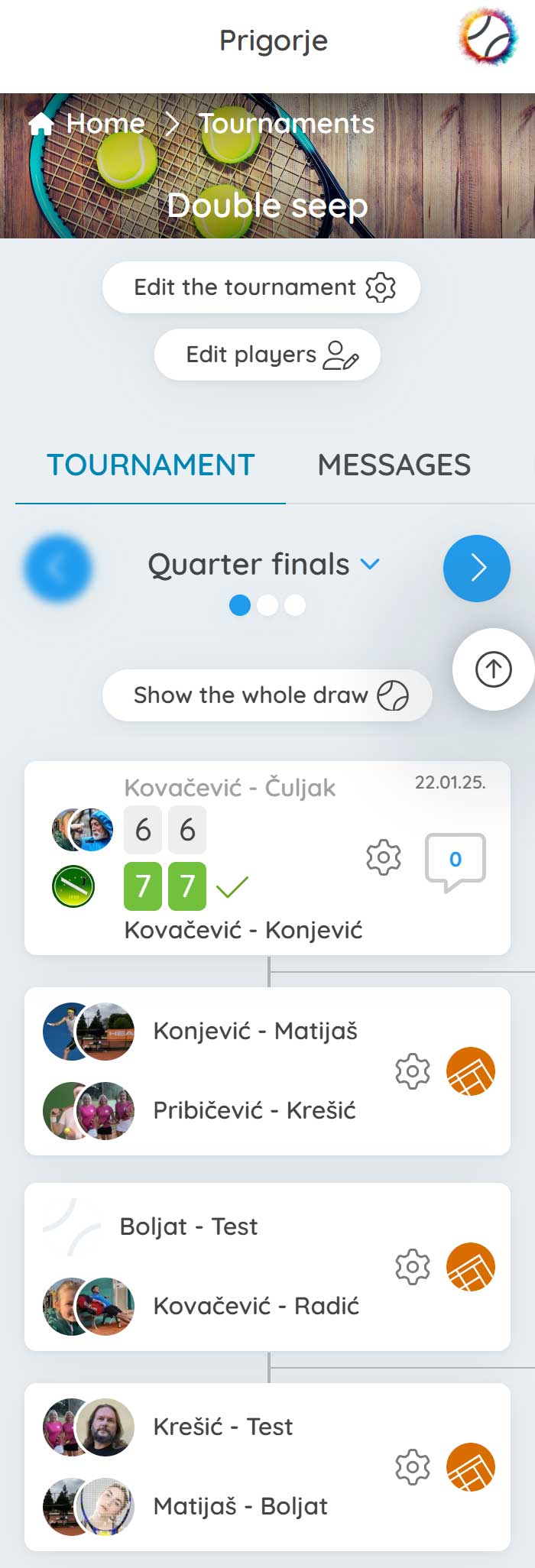
Task: Select the TOURNAMENT tab
Action: 151,465
